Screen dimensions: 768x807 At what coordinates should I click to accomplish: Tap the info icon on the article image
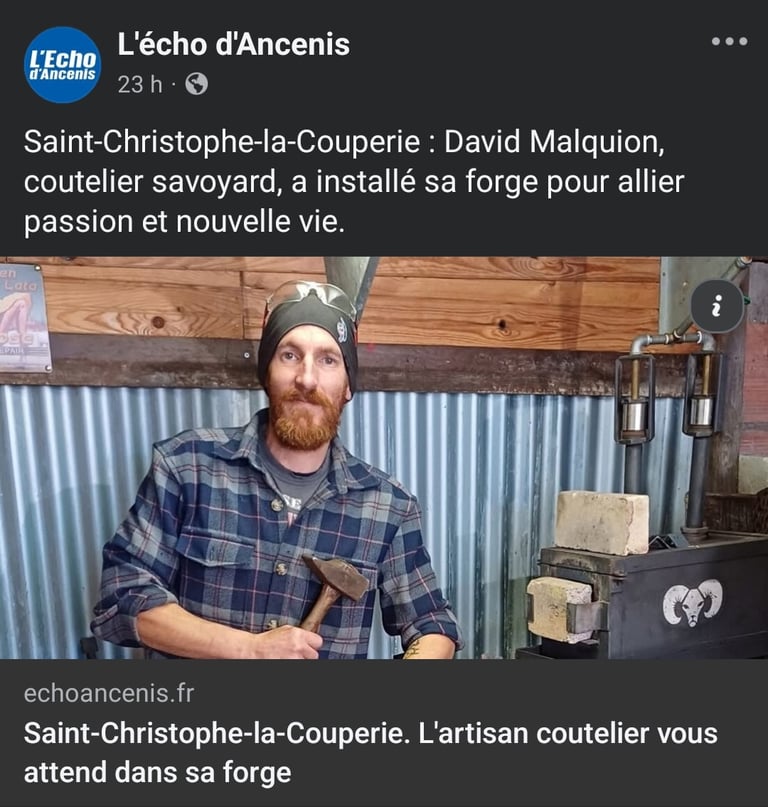(716, 306)
